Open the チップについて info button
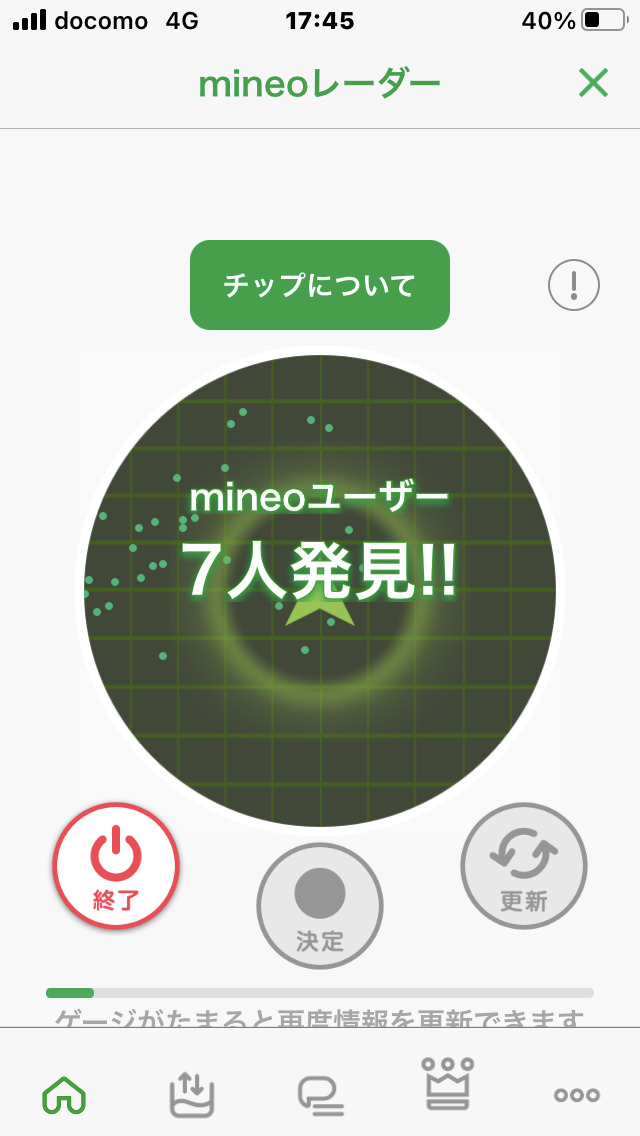The width and height of the screenshot is (640, 1136). (x=320, y=285)
